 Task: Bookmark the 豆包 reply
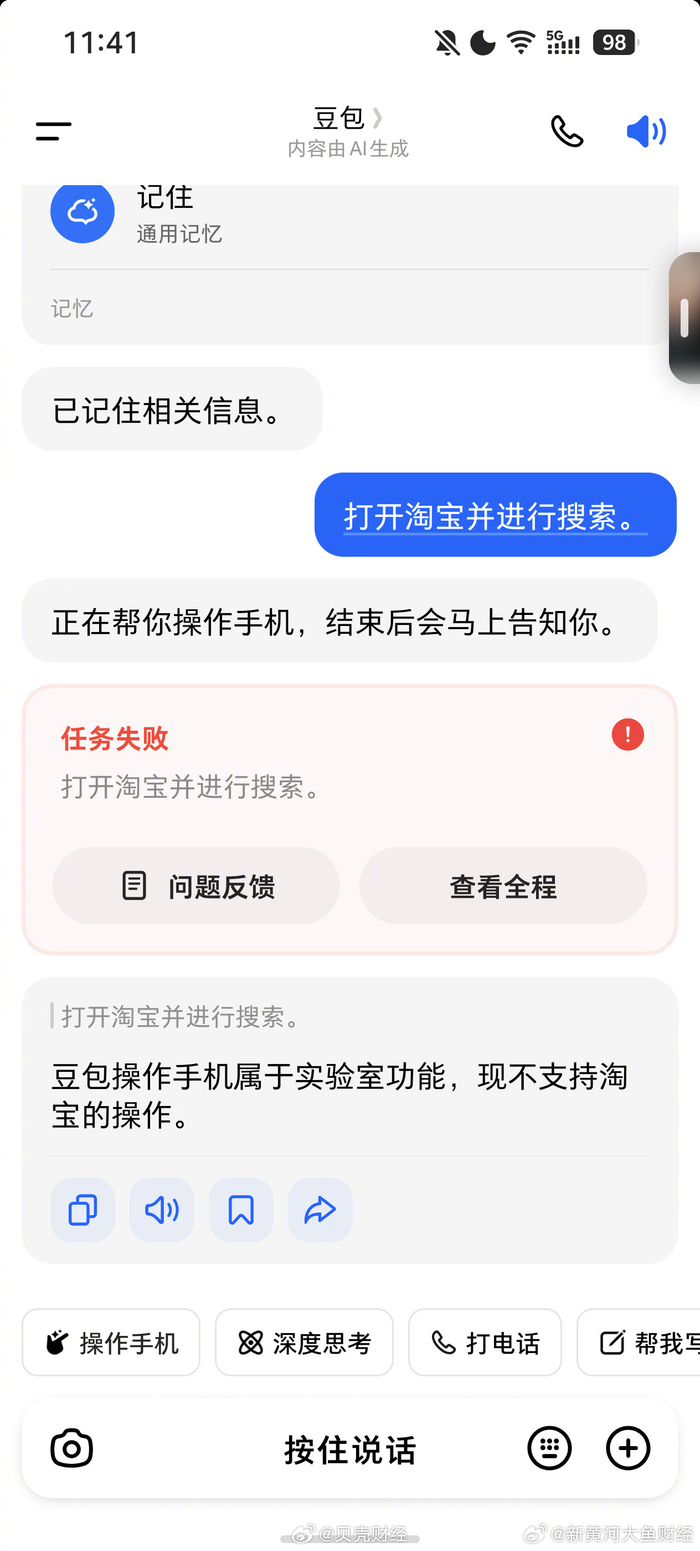point(241,1210)
